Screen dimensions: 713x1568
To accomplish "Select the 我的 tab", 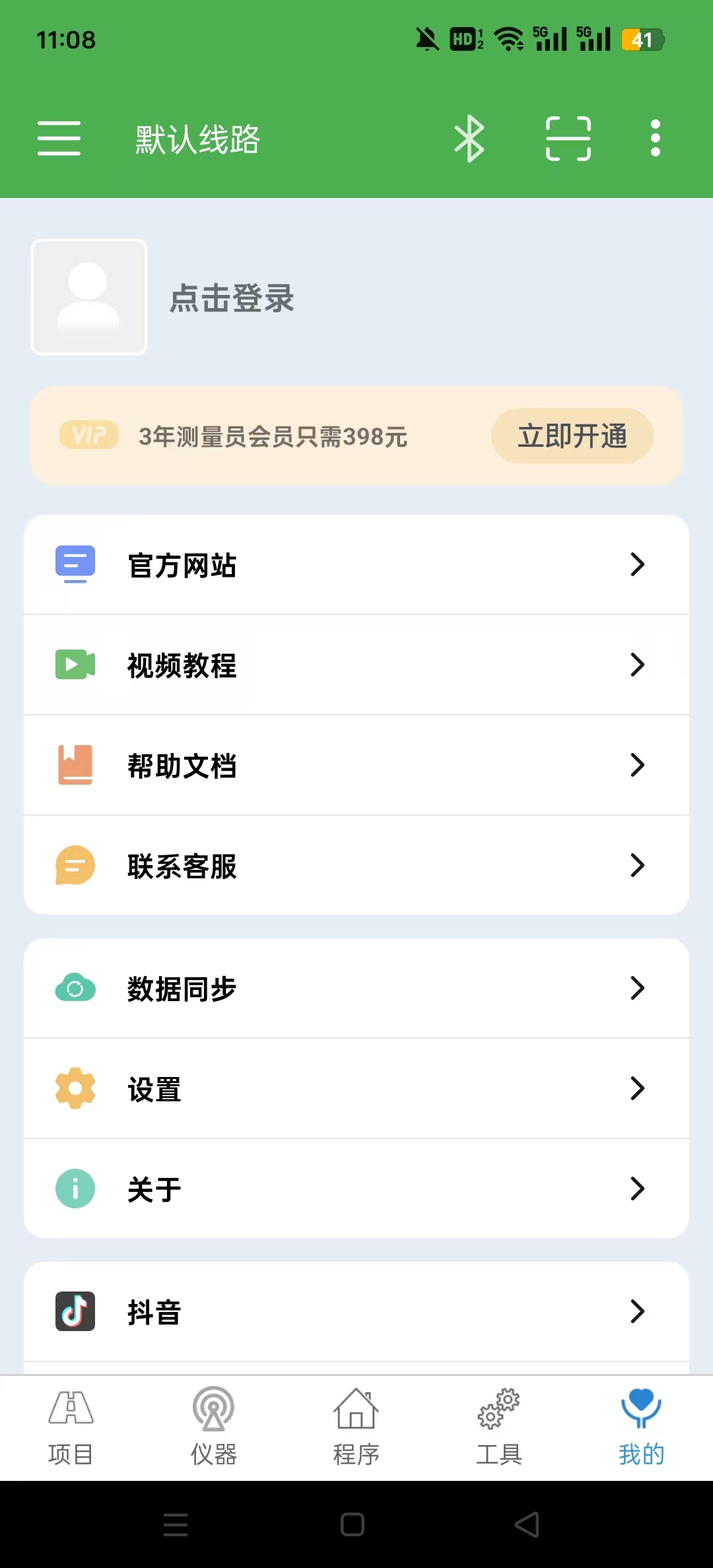I will (641, 1427).
